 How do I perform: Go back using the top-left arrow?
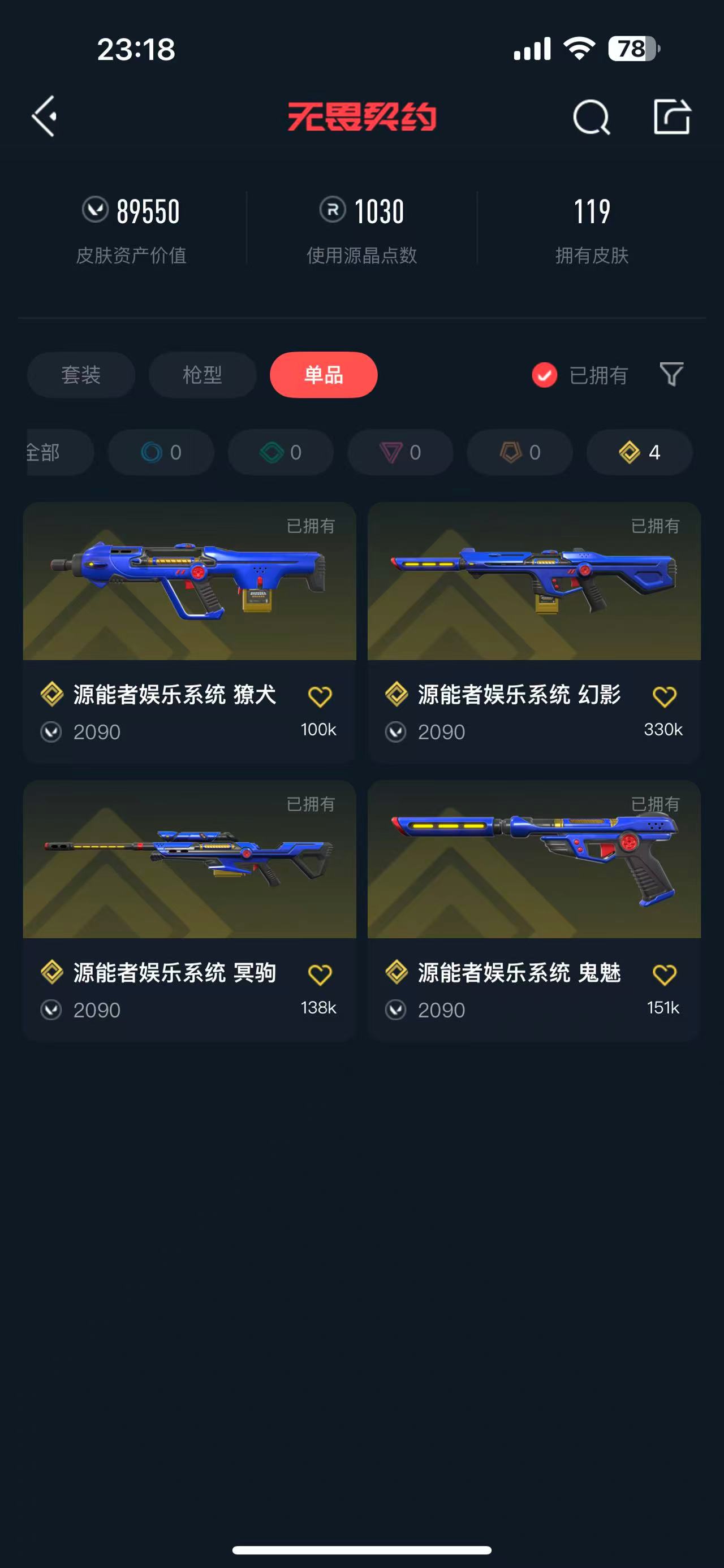tap(45, 116)
